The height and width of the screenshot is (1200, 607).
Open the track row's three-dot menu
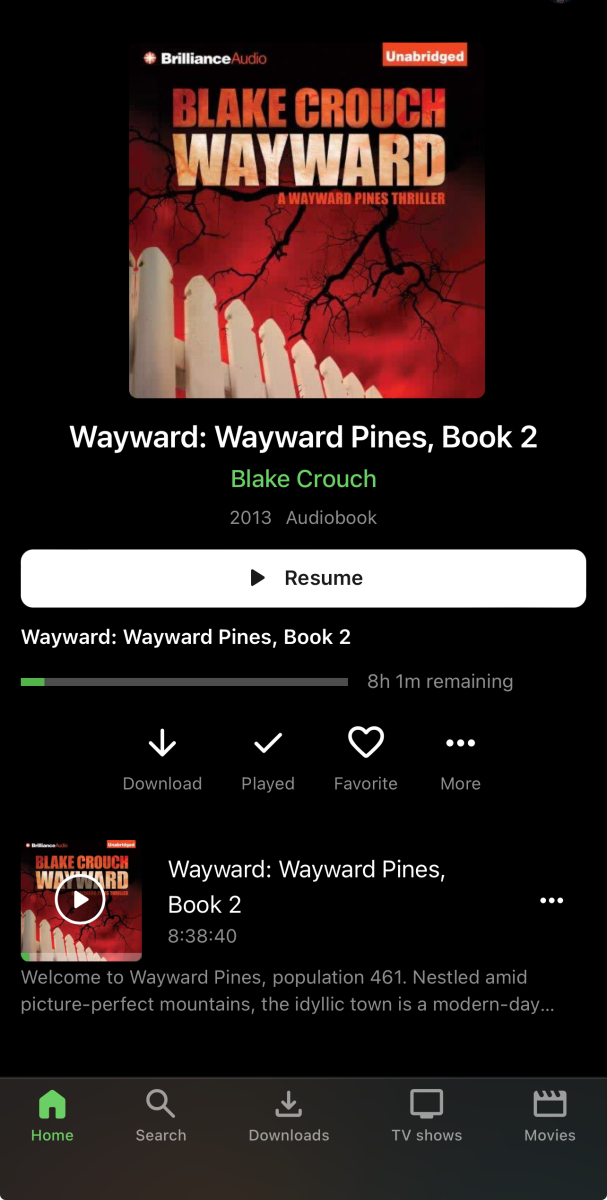coord(551,901)
